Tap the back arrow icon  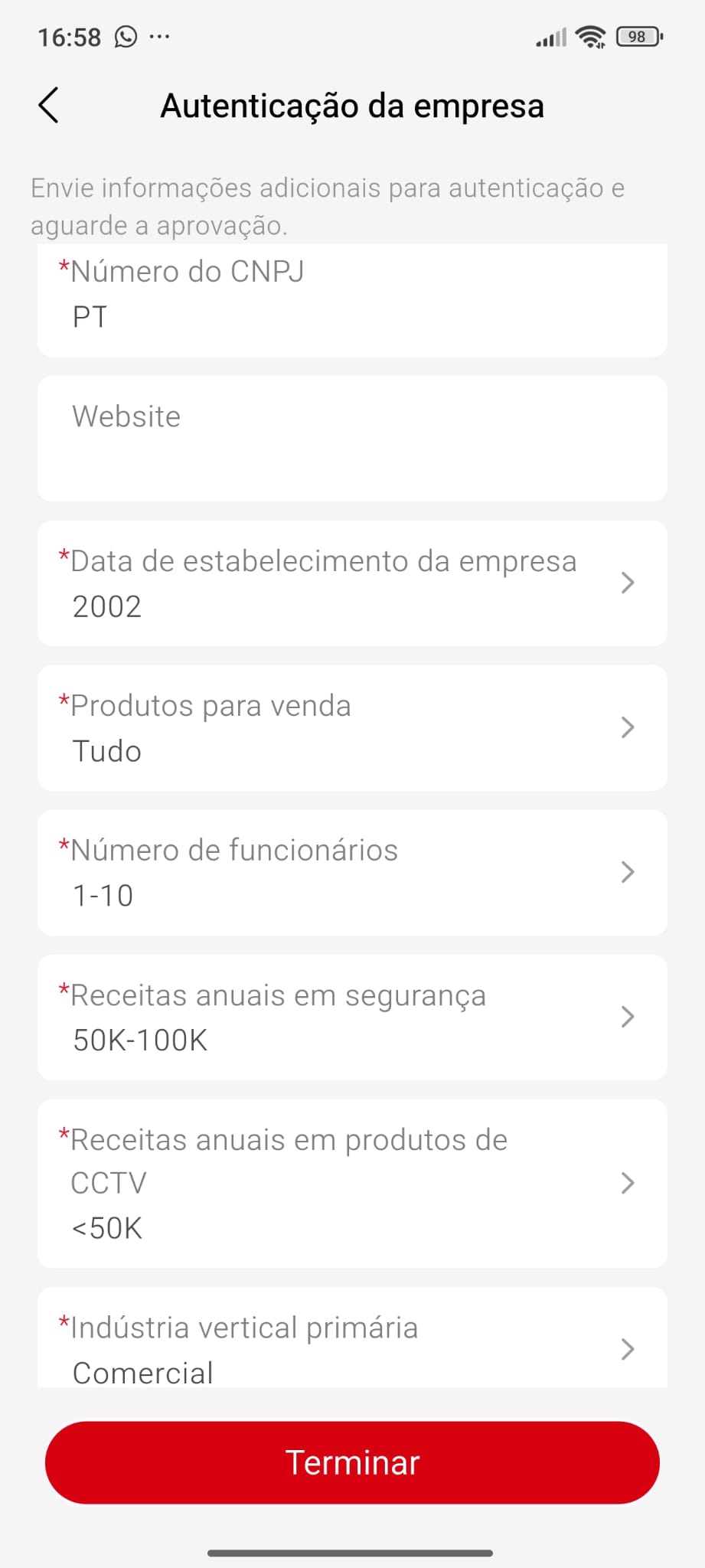tap(48, 104)
